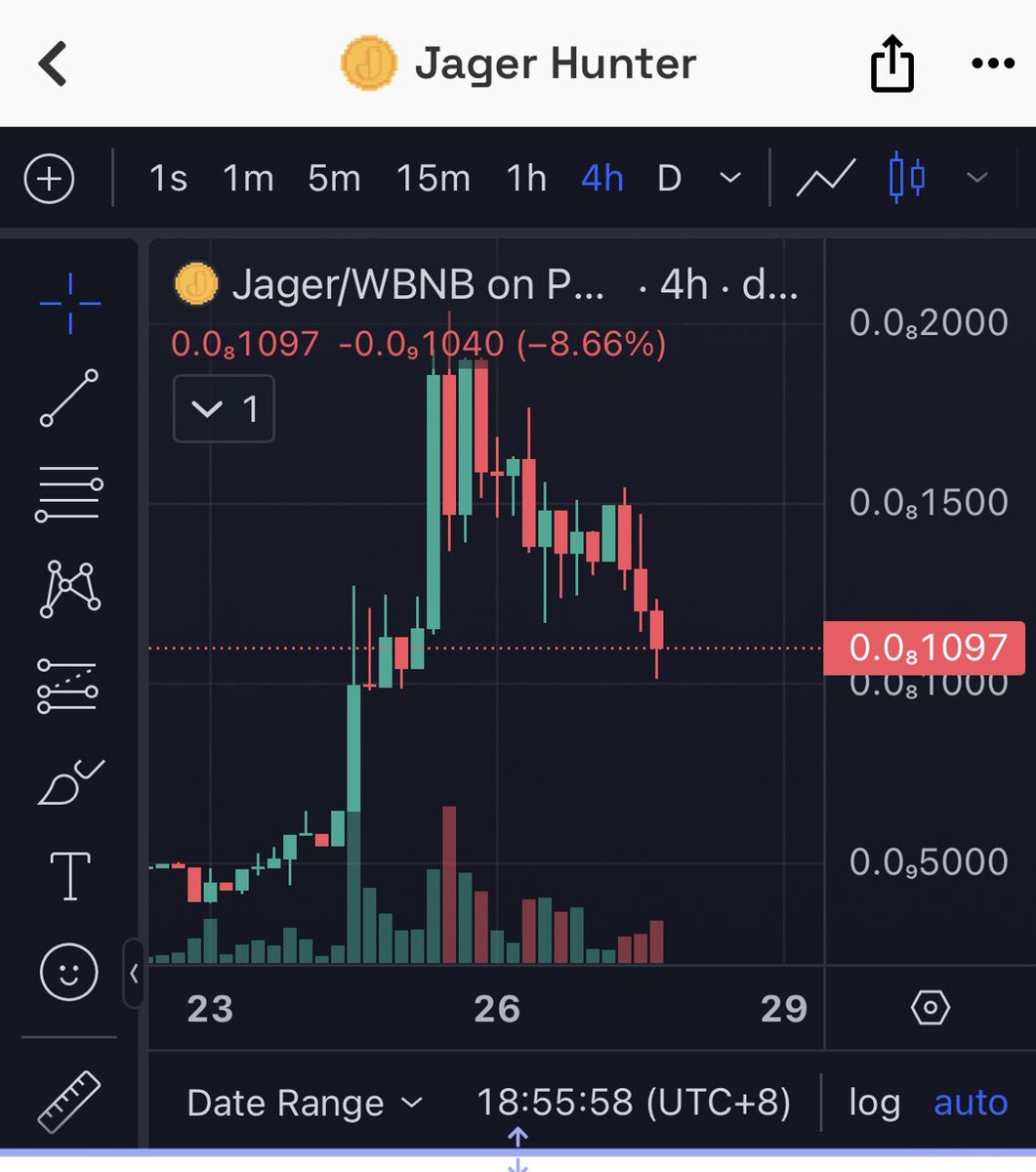Choose the 5m timeframe
The width and height of the screenshot is (1036, 1172).
334,179
